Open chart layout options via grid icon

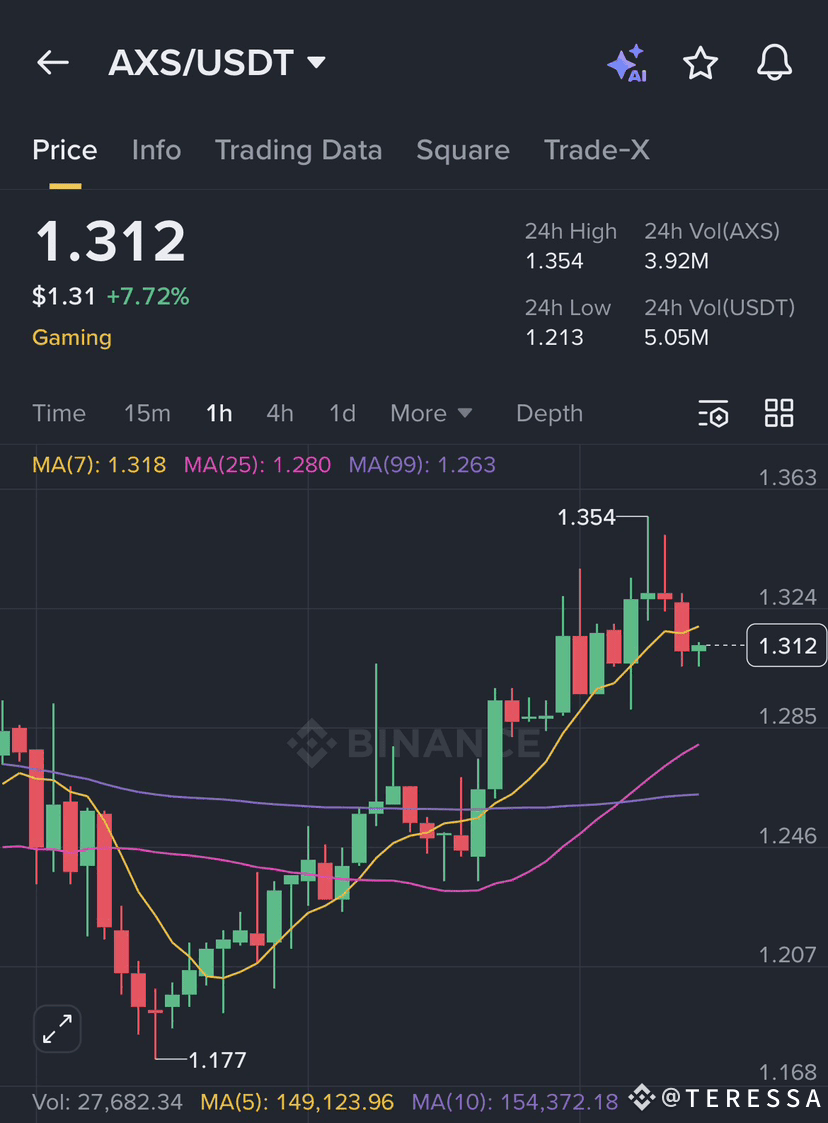pyautogui.click(x=779, y=413)
